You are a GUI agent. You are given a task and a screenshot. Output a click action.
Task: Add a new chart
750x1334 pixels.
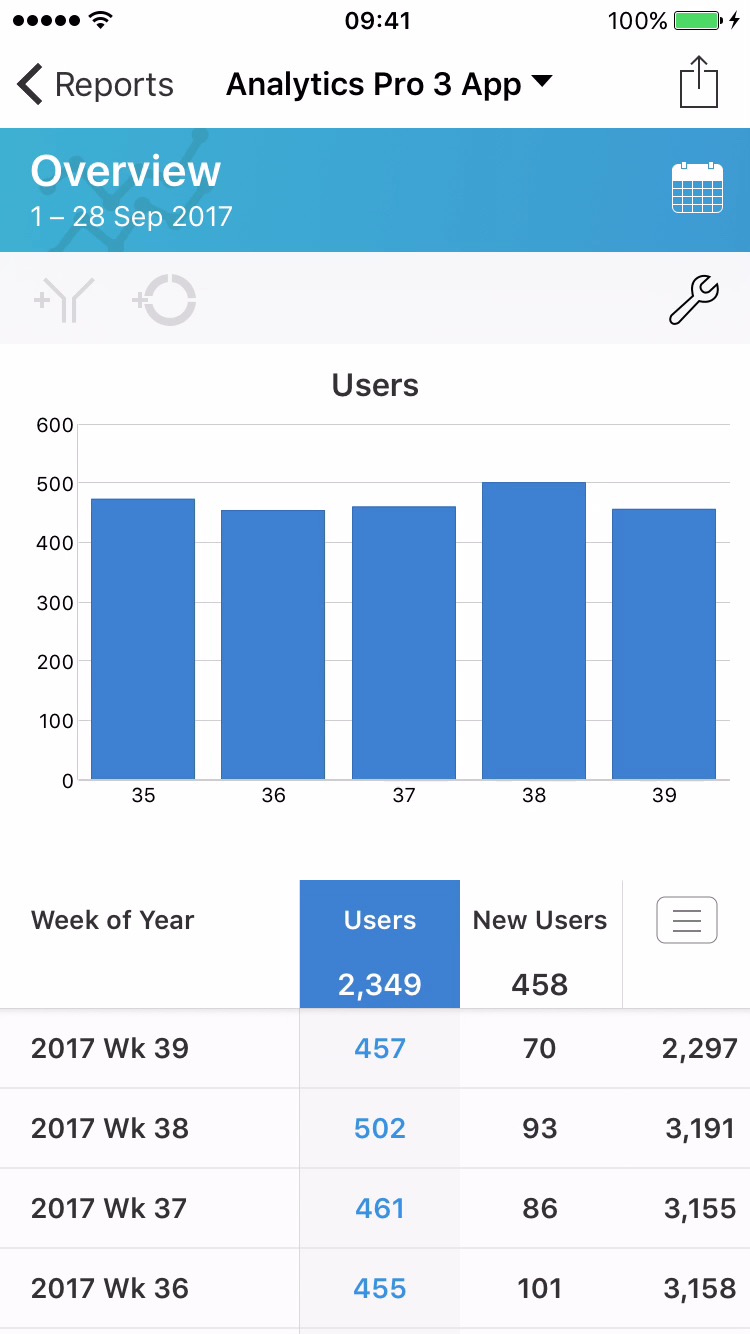pyautogui.click(x=165, y=300)
